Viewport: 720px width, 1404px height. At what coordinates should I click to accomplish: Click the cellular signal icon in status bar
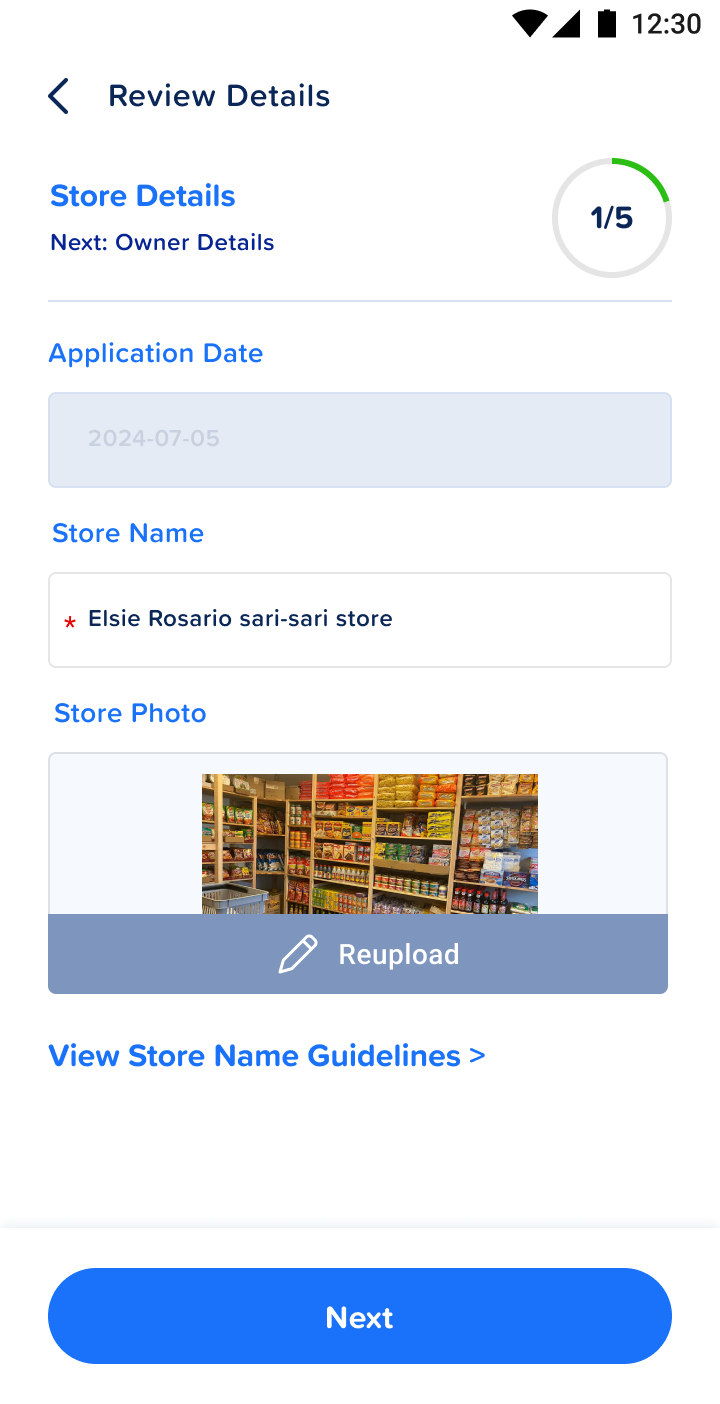pyautogui.click(x=565, y=23)
